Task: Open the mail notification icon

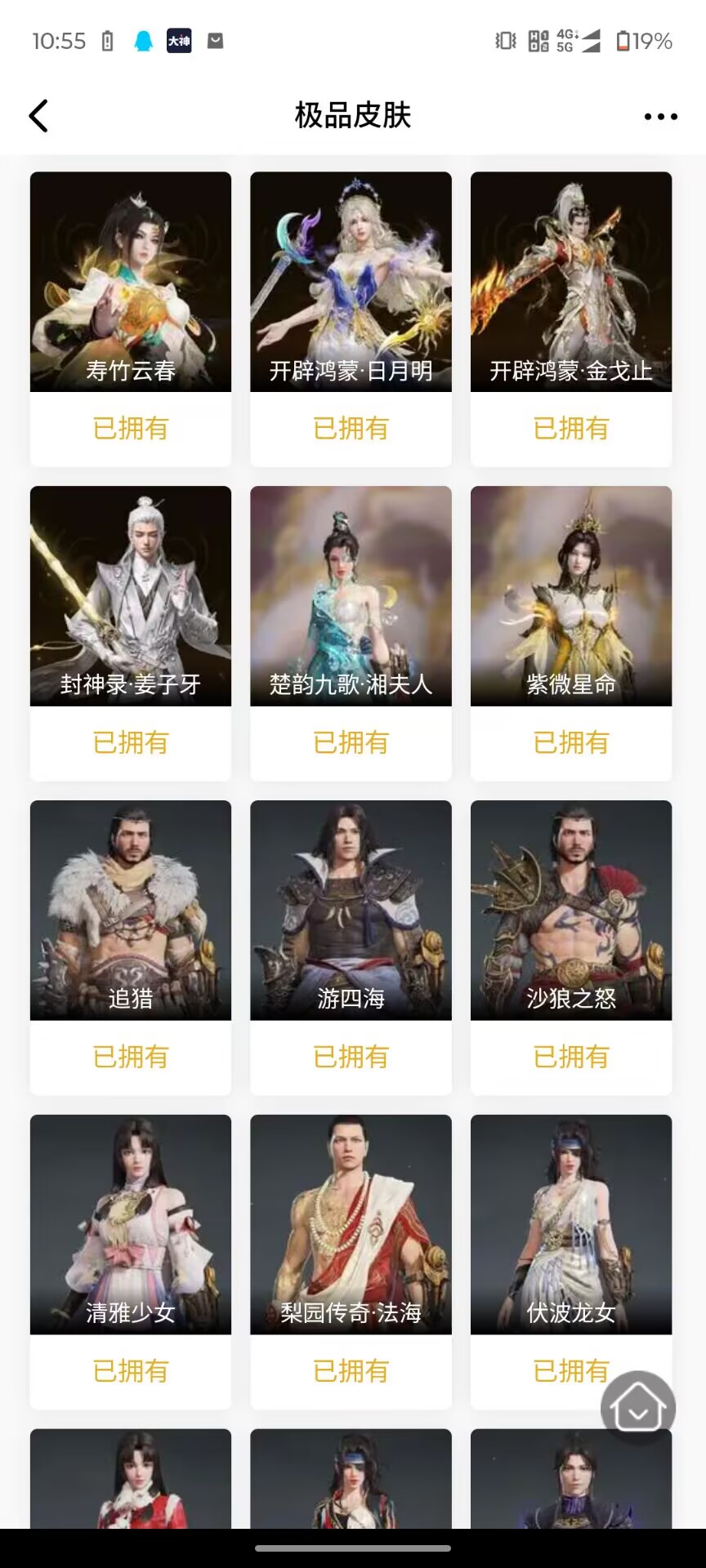Action: click(x=215, y=41)
